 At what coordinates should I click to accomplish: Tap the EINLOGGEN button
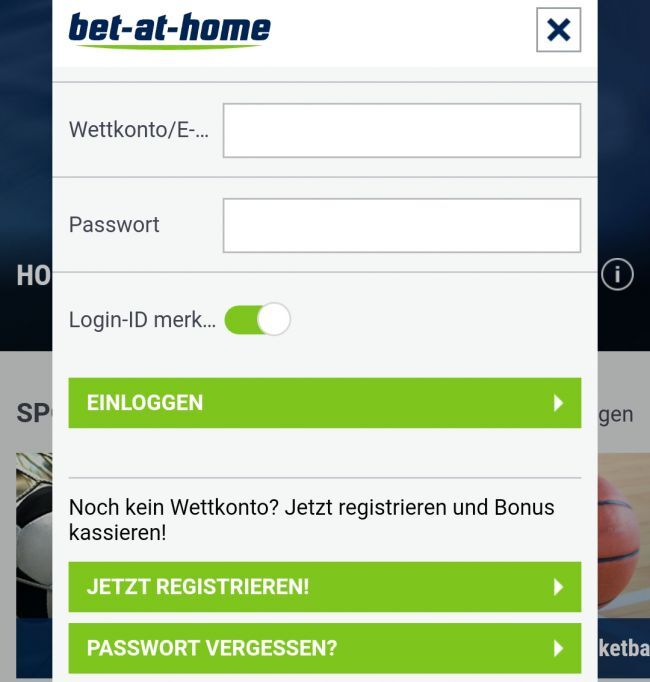[x=324, y=403]
